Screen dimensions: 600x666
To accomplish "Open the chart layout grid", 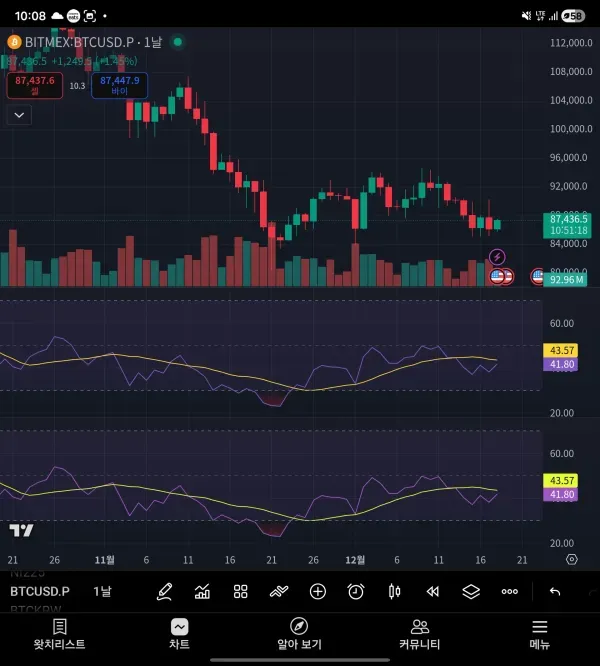I will point(240,591).
